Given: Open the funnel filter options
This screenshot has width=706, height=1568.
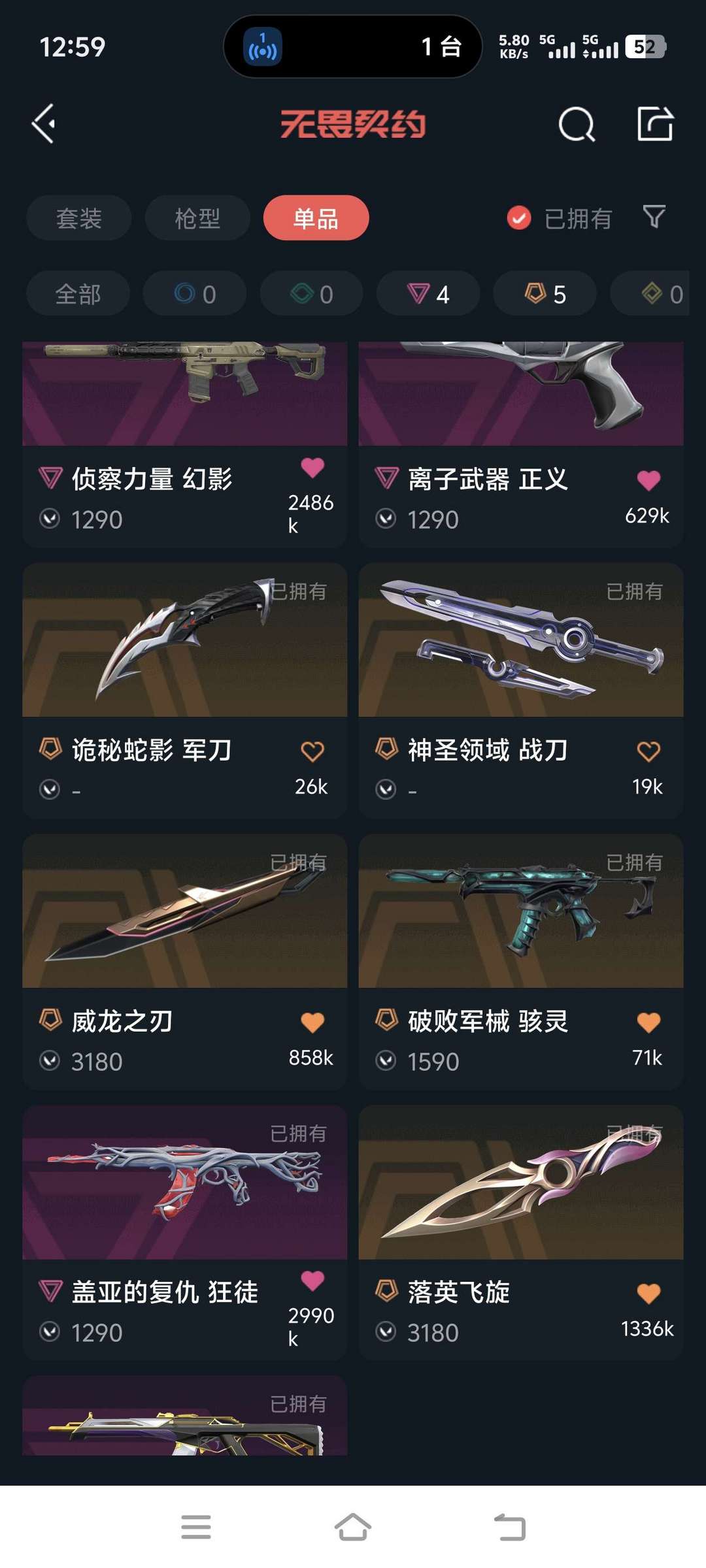Looking at the screenshot, I should [x=654, y=217].
